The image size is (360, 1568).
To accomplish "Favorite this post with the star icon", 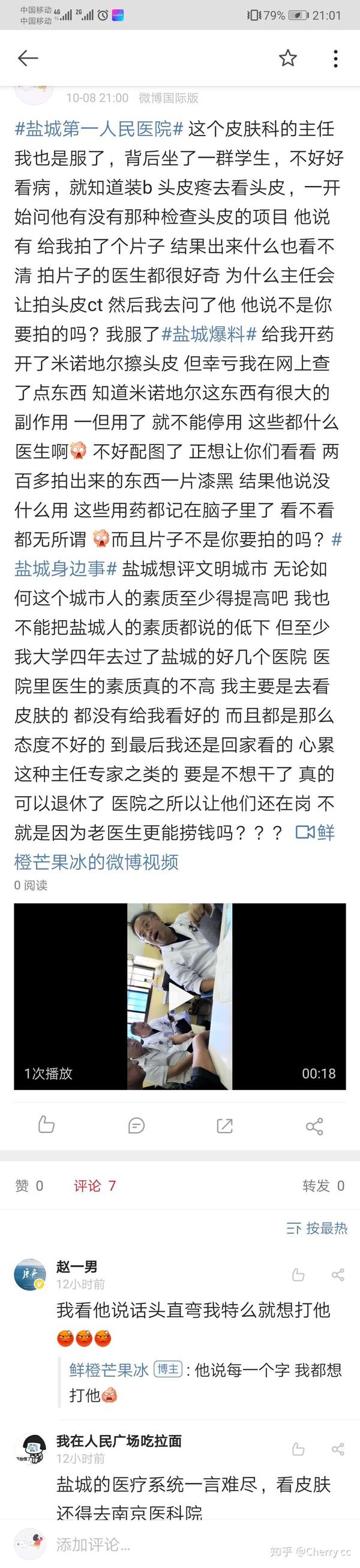I will click(287, 58).
